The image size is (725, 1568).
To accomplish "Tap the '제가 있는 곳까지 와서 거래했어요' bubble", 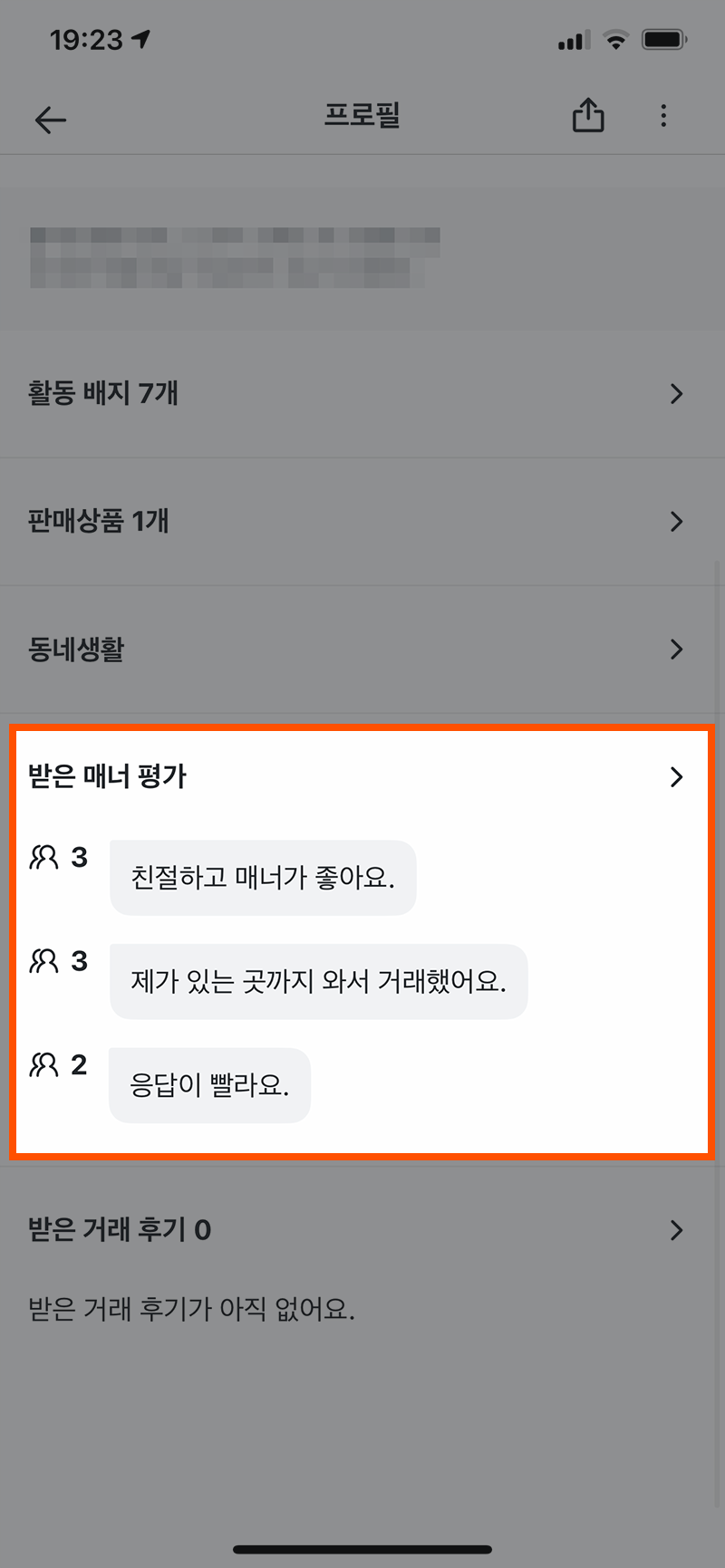I will [x=319, y=981].
